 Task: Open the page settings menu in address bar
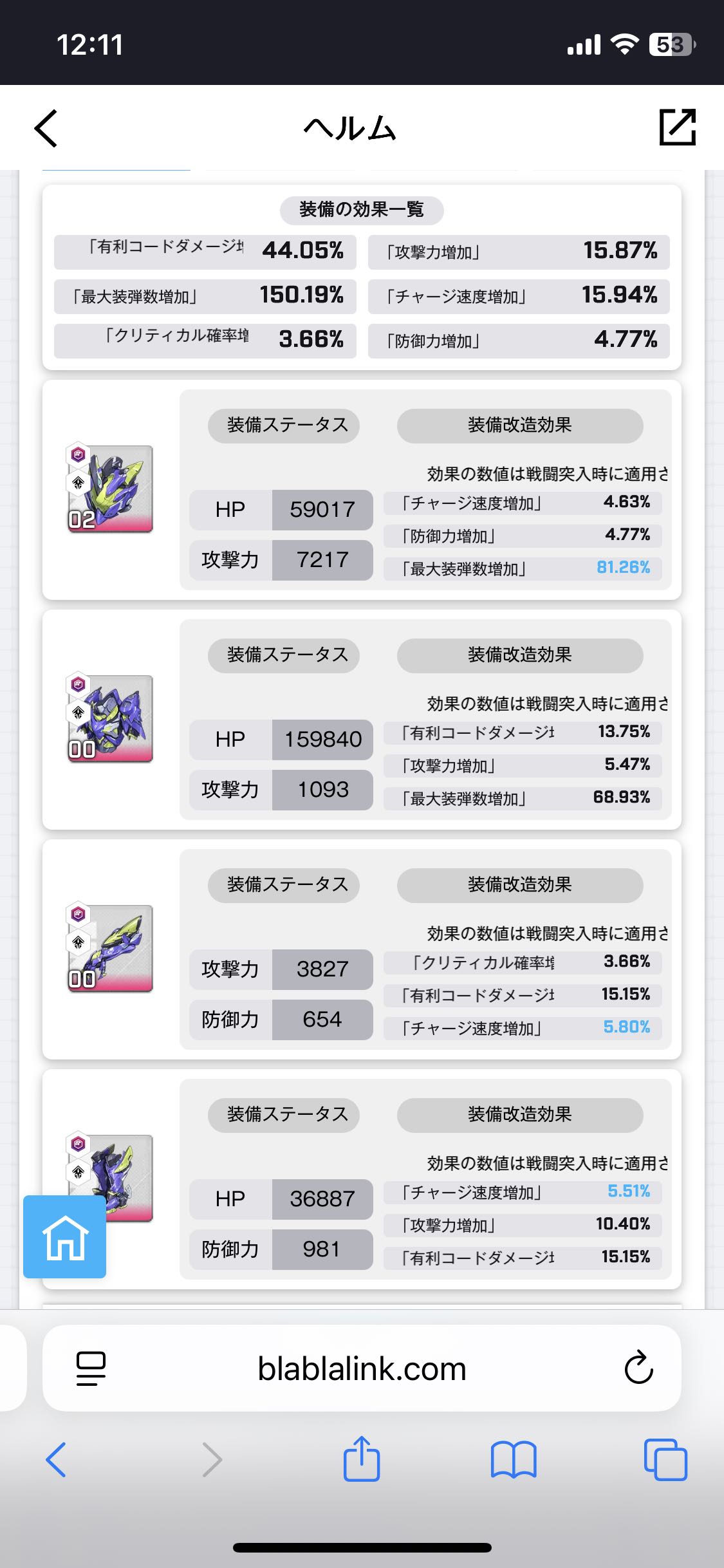pos(91,1368)
